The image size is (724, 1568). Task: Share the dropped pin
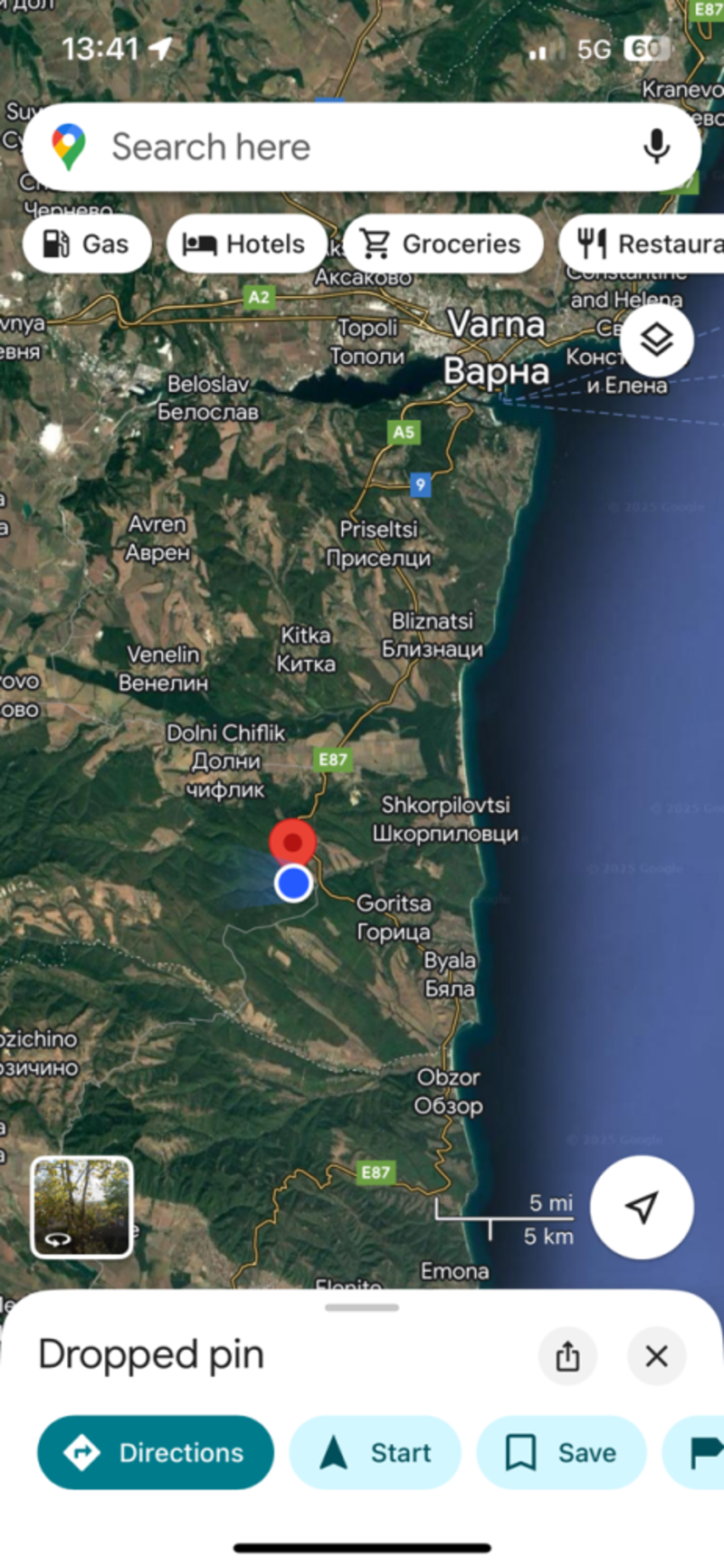(x=567, y=1355)
